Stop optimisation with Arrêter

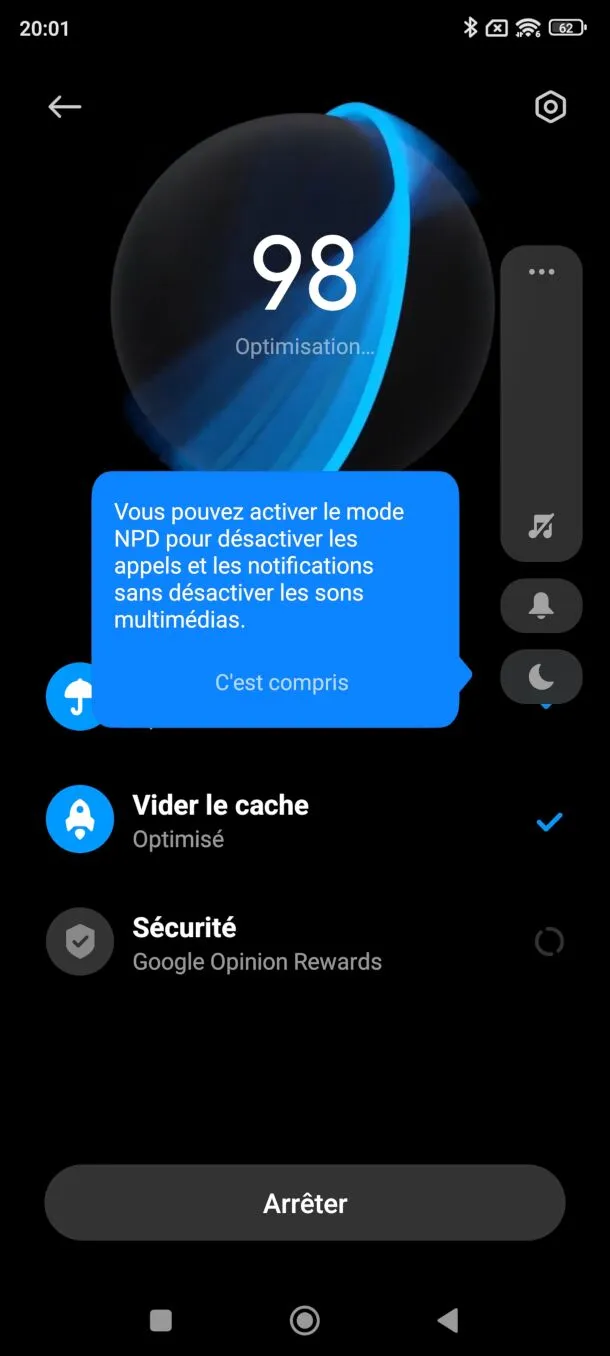click(x=305, y=1203)
